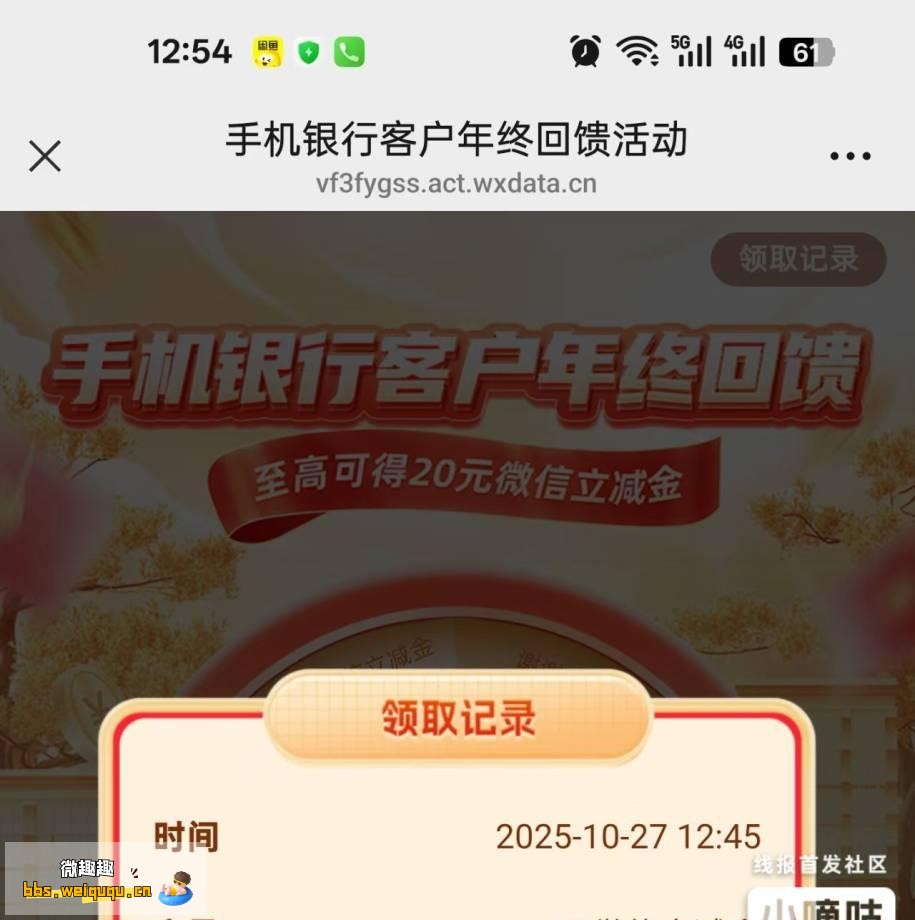Tap the 4G signal strength icon

point(745,49)
